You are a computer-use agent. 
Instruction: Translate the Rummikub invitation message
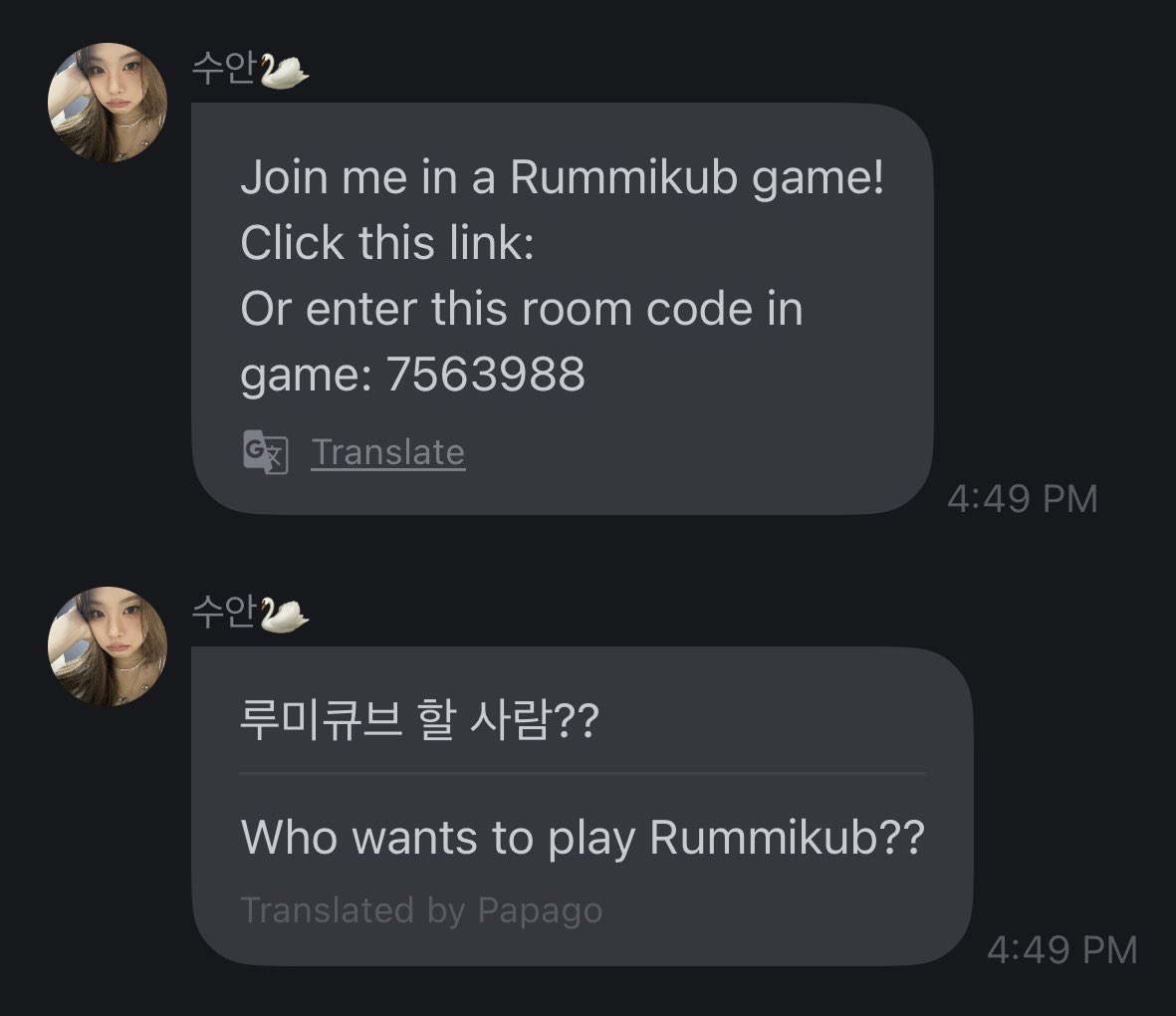click(387, 453)
